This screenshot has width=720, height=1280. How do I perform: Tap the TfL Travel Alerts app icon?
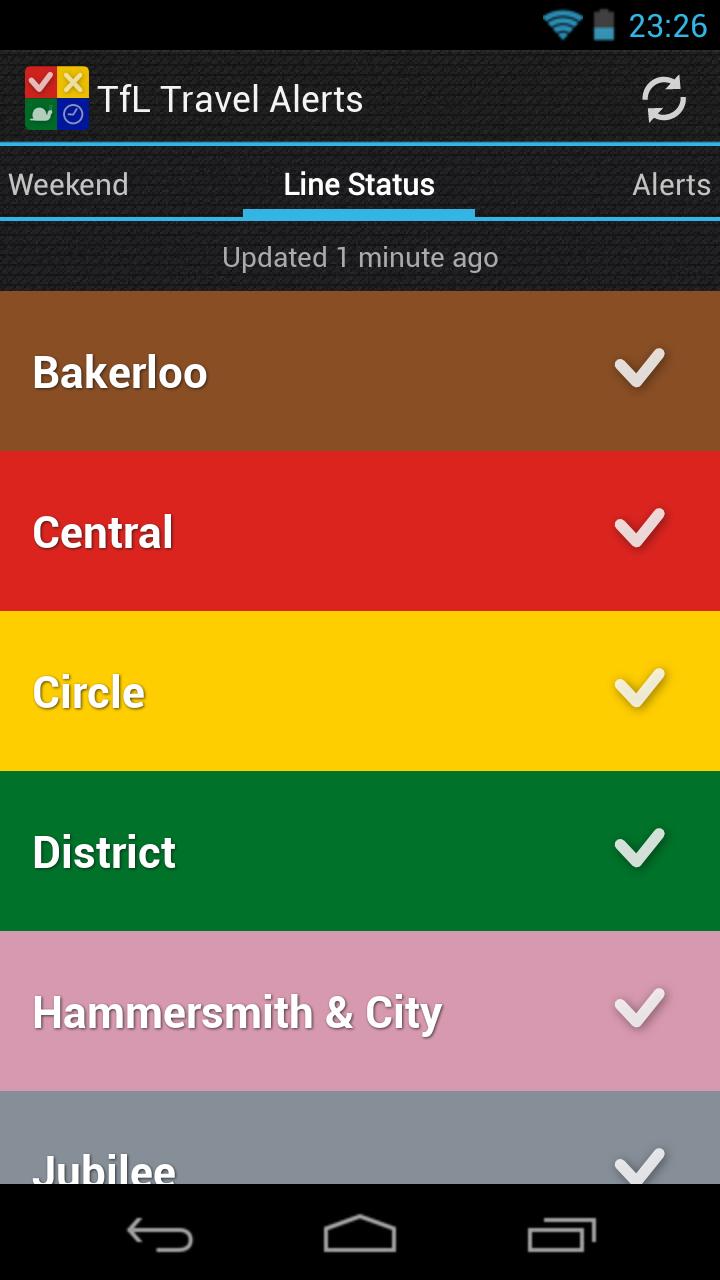55,98
